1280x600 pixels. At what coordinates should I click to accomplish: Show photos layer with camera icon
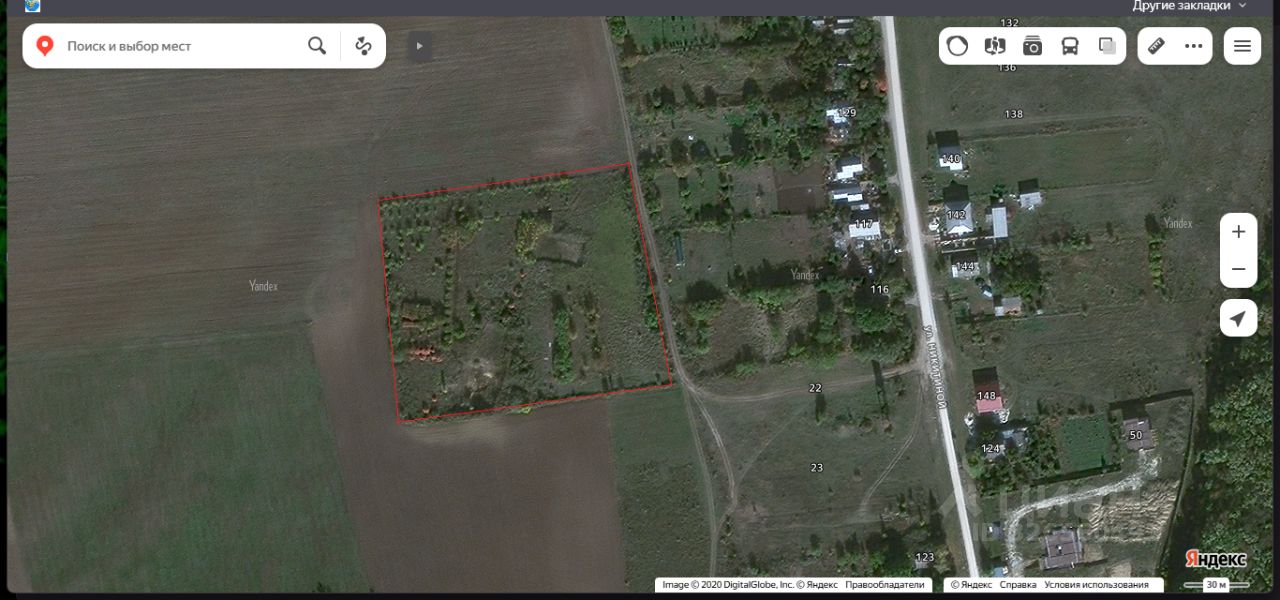(x=1032, y=46)
